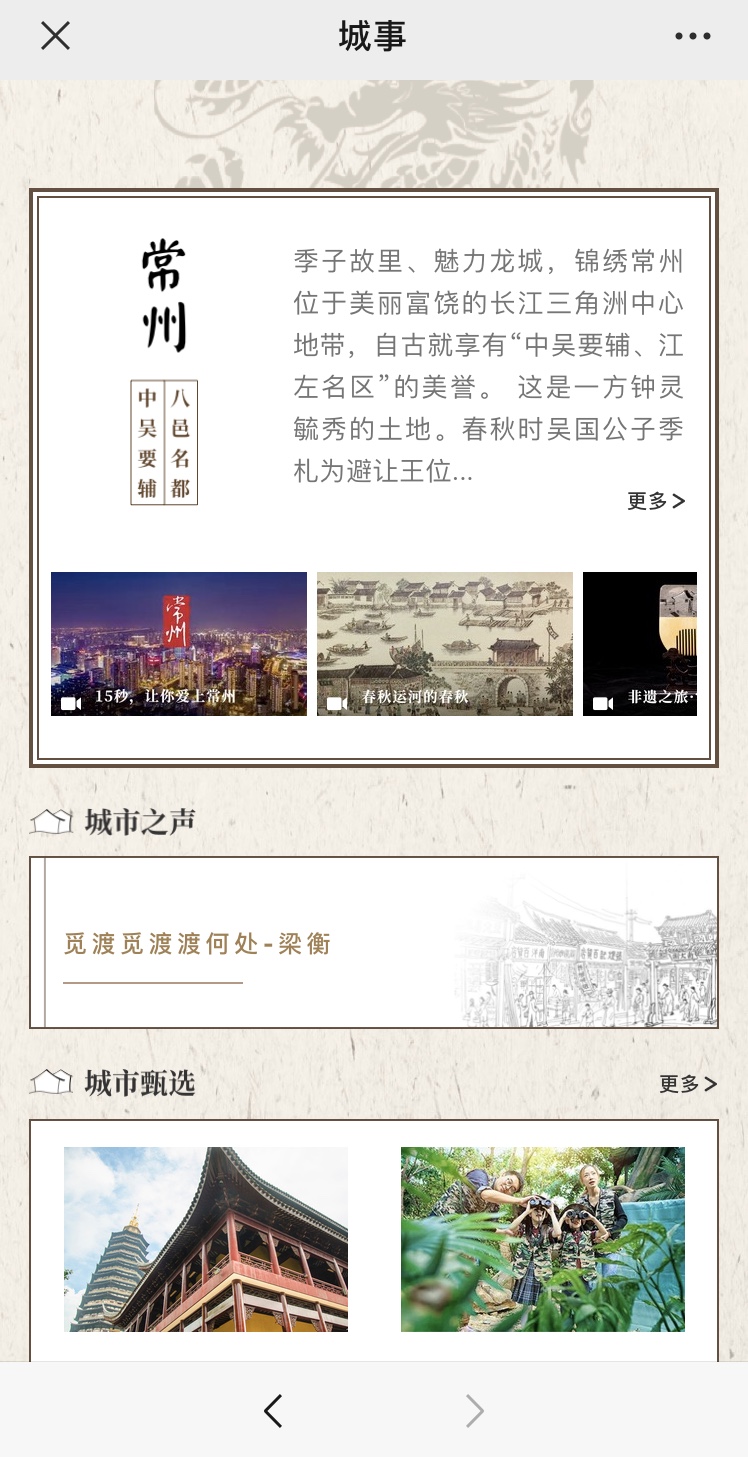This screenshot has height=1457, width=748.
Task: Open the 非遗之旅 video thumbnail
Action: coord(640,643)
